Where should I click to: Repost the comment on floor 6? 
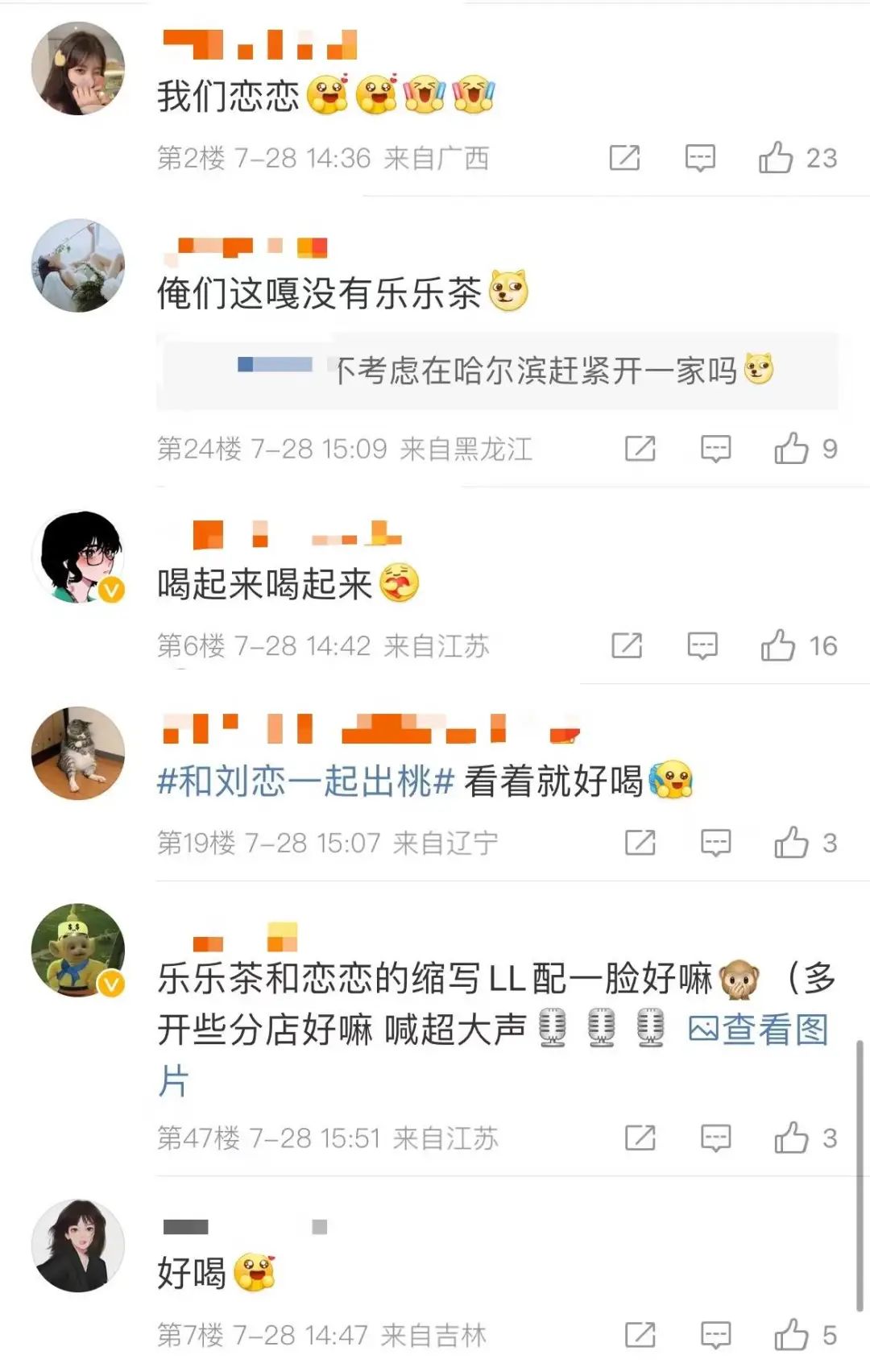pos(627,645)
